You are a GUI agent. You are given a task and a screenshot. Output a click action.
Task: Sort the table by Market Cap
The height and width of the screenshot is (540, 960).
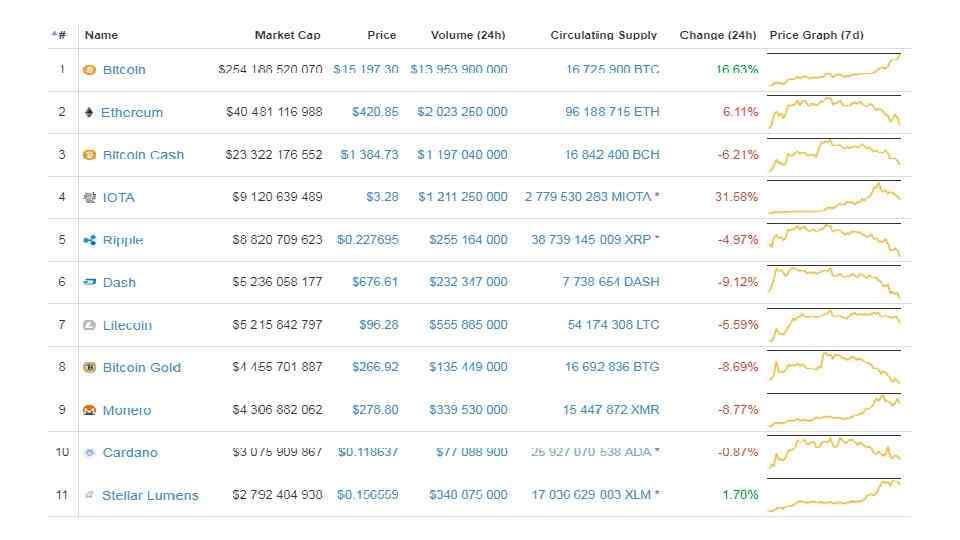click(x=288, y=35)
